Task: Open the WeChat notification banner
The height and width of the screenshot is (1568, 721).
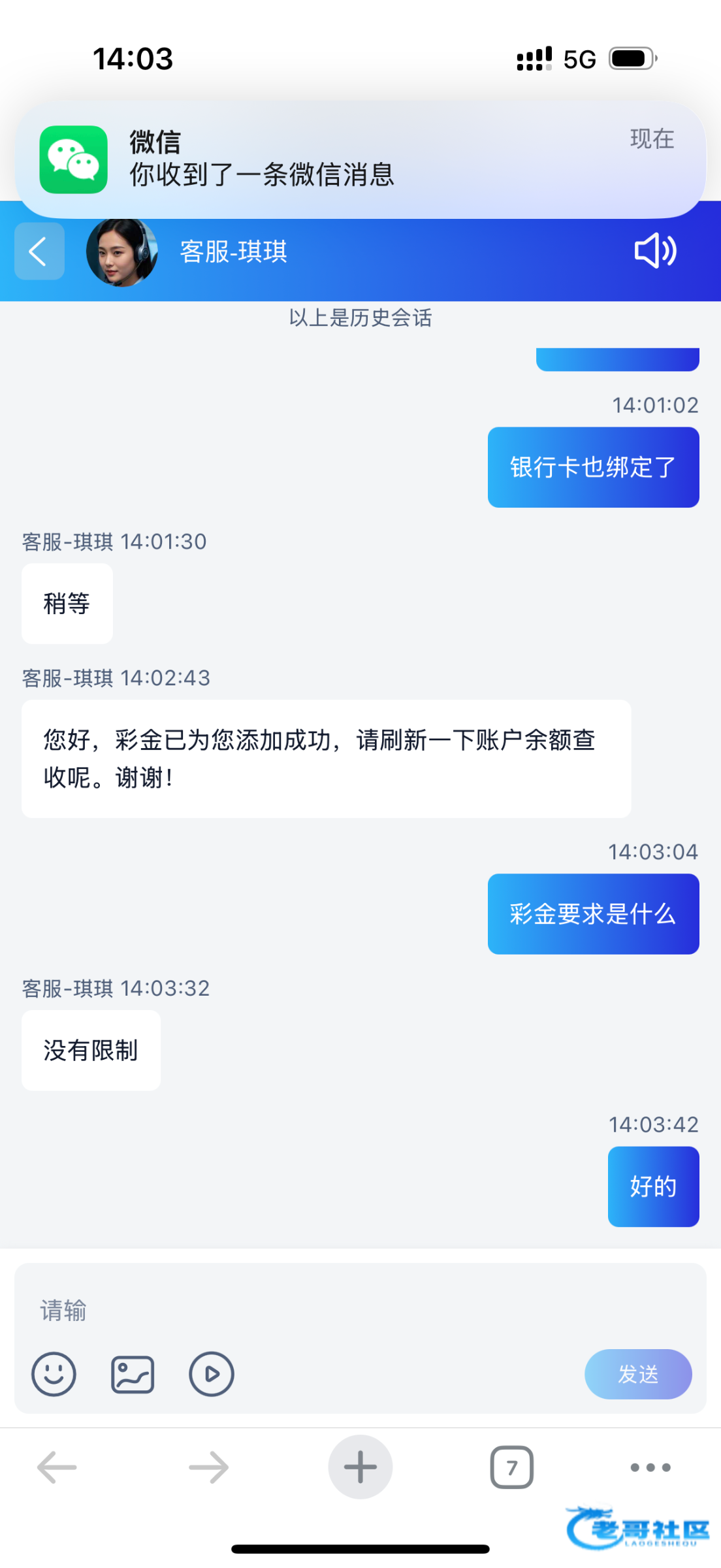Action: point(360,159)
